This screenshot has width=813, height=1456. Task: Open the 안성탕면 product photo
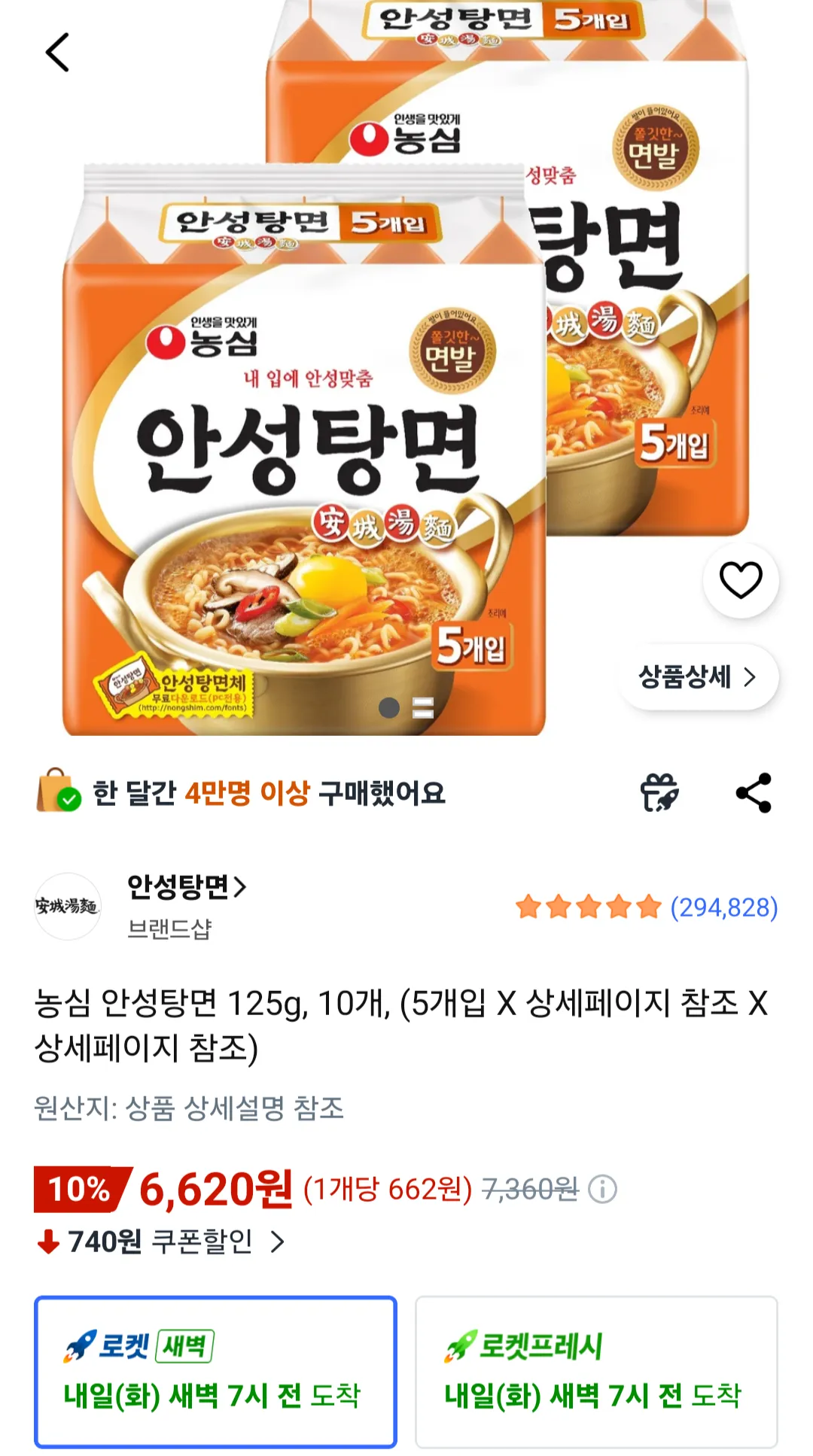click(x=406, y=369)
